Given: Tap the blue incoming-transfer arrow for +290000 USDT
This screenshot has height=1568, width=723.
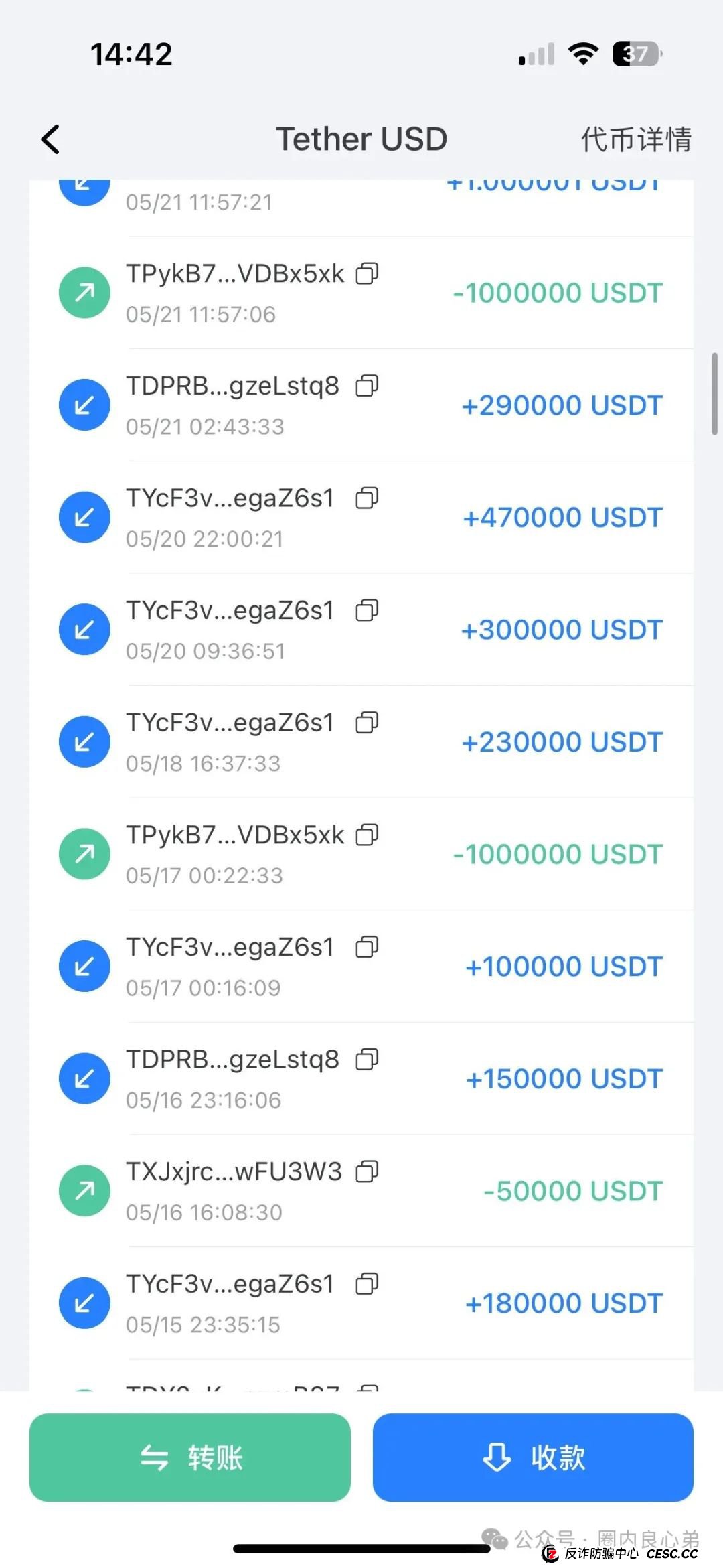Looking at the screenshot, I should pyautogui.click(x=84, y=405).
